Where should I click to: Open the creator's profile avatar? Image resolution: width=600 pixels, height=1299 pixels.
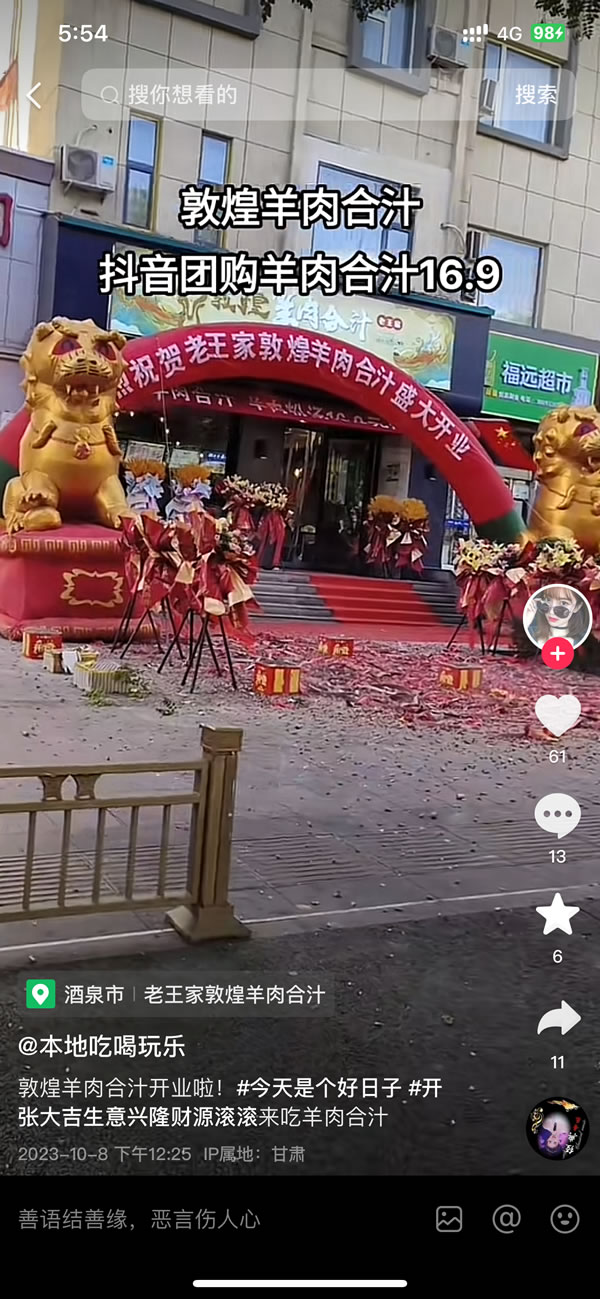pos(557,617)
